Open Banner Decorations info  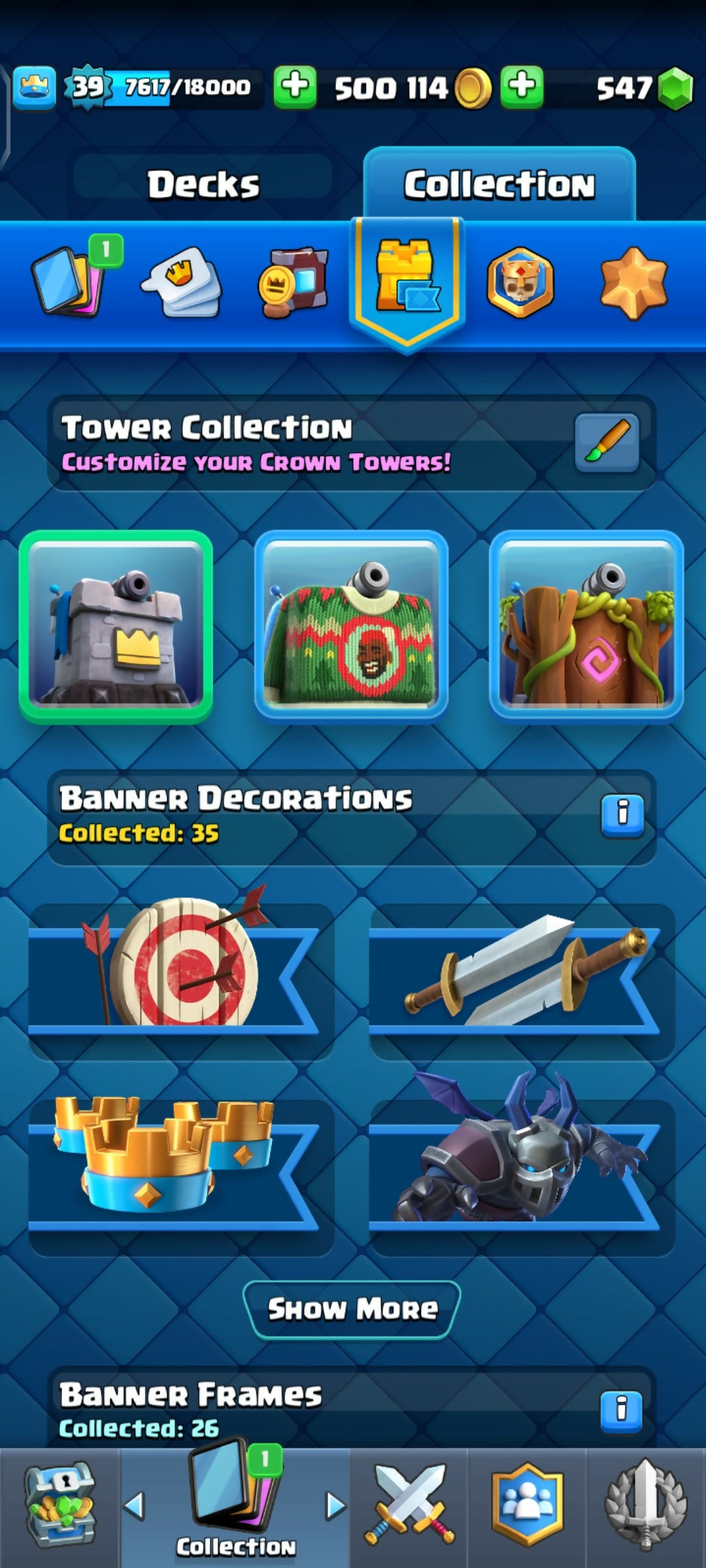[x=622, y=813]
